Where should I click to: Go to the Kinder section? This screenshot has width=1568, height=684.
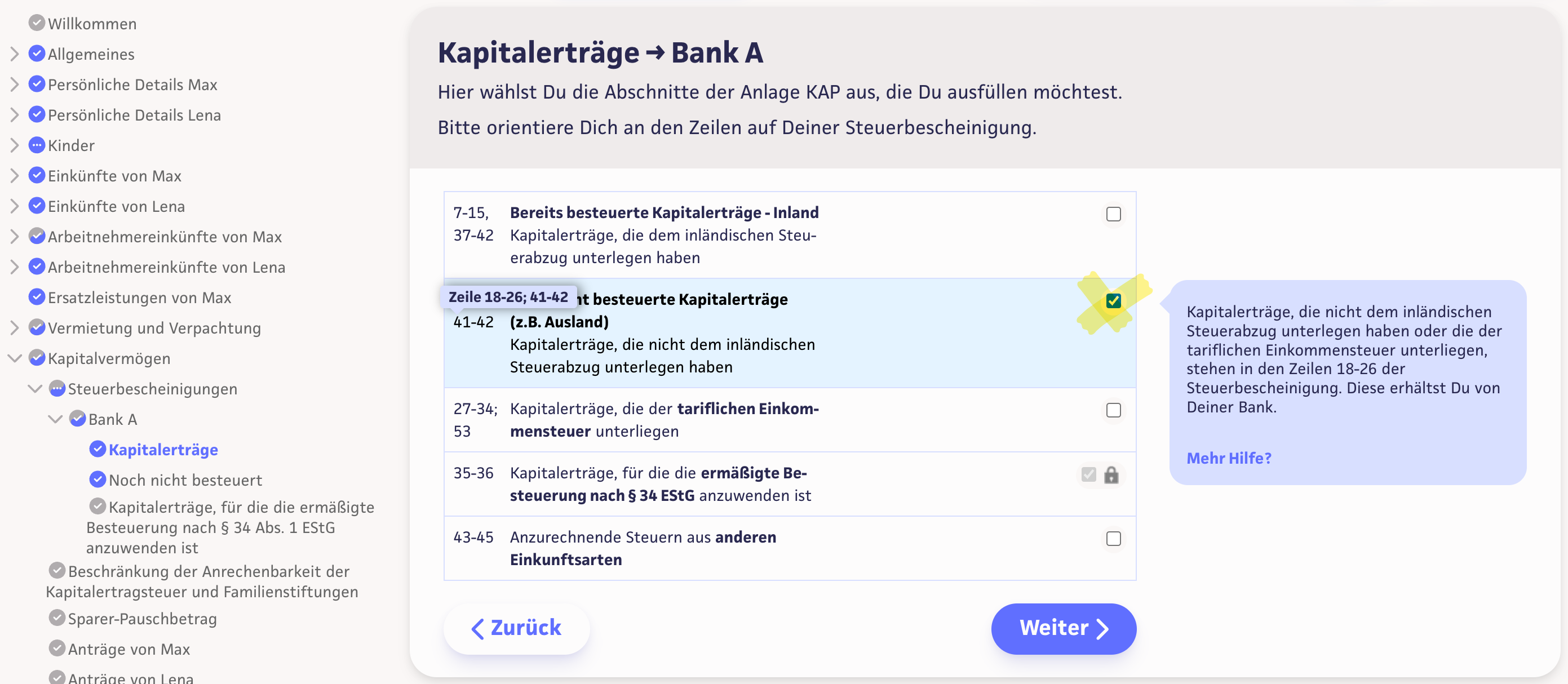coord(71,145)
